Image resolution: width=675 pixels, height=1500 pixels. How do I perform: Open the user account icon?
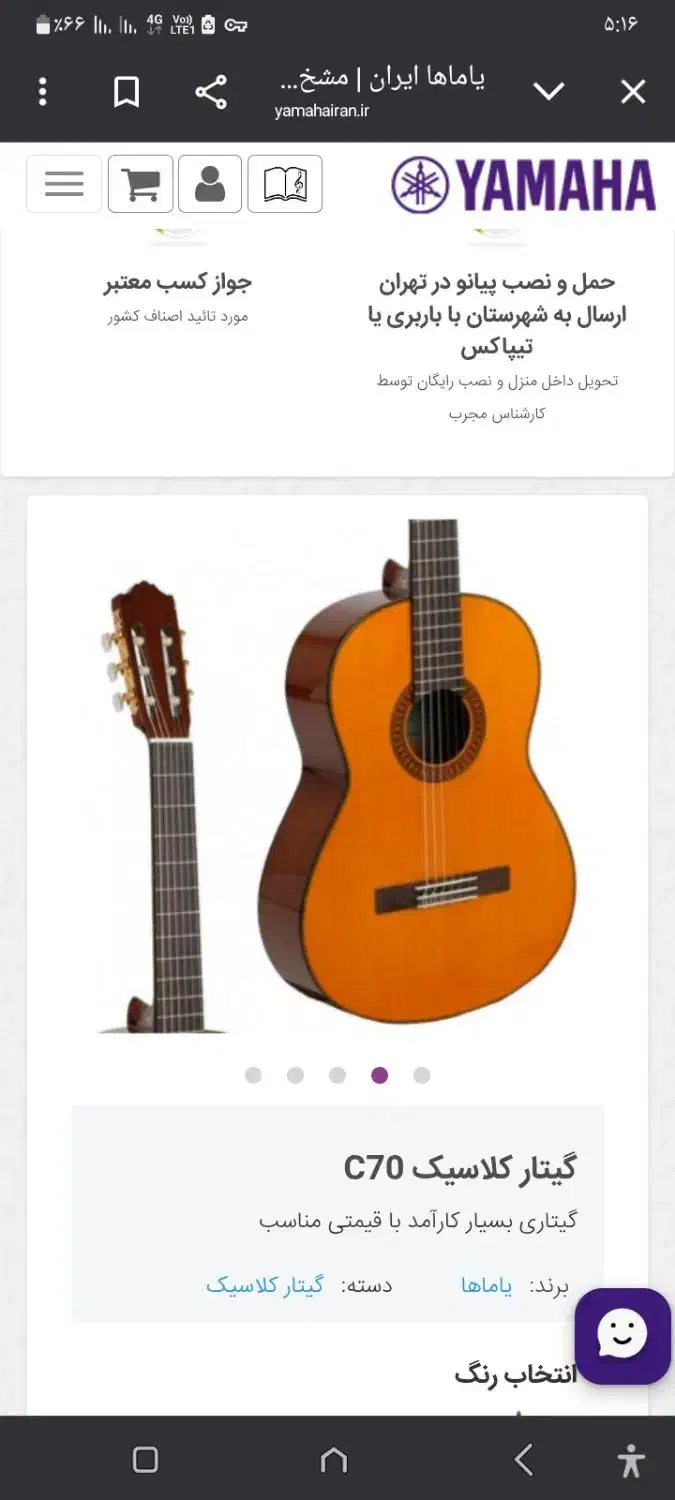(210, 184)
